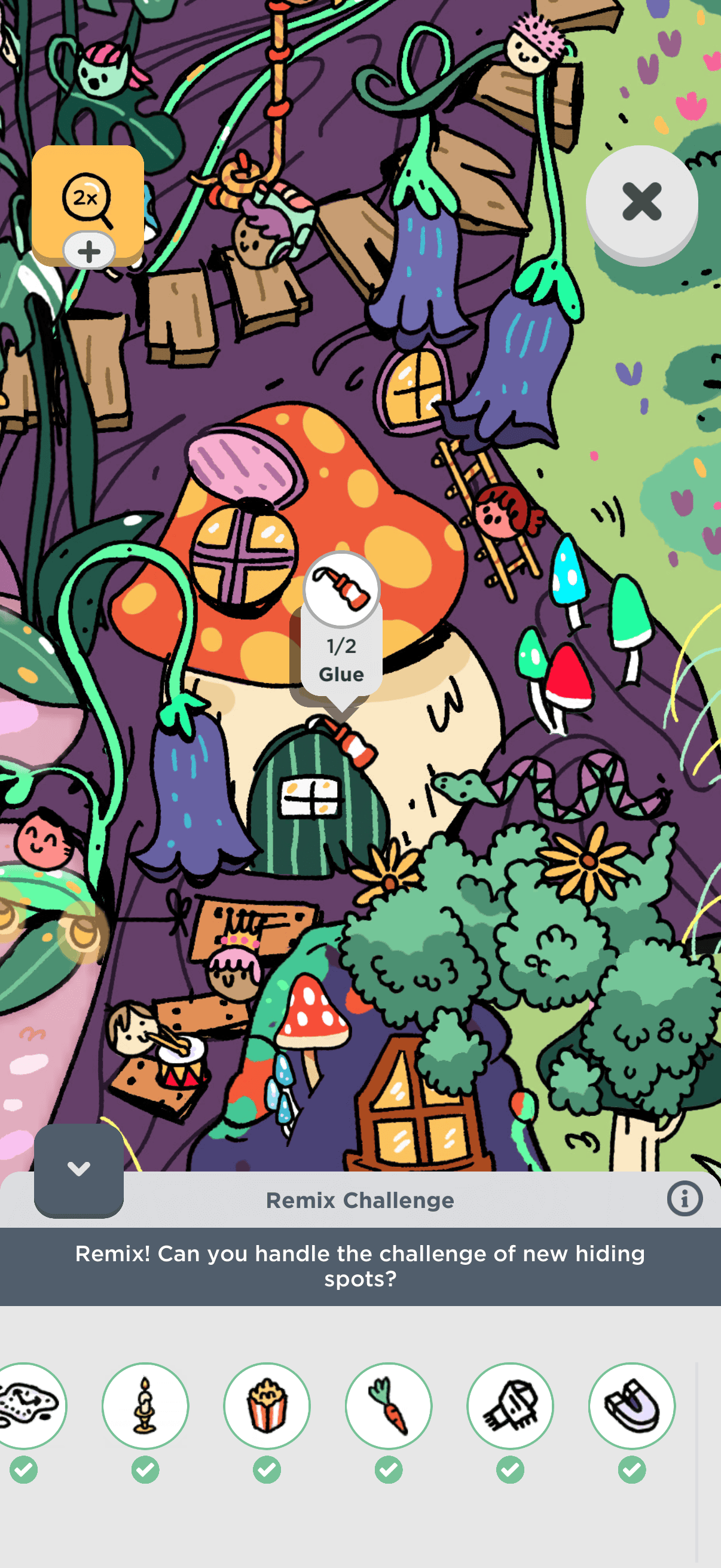Select the puddle-shaped item in the list
This screenshot has width=721, height=1568.
tap(28, 1406)
